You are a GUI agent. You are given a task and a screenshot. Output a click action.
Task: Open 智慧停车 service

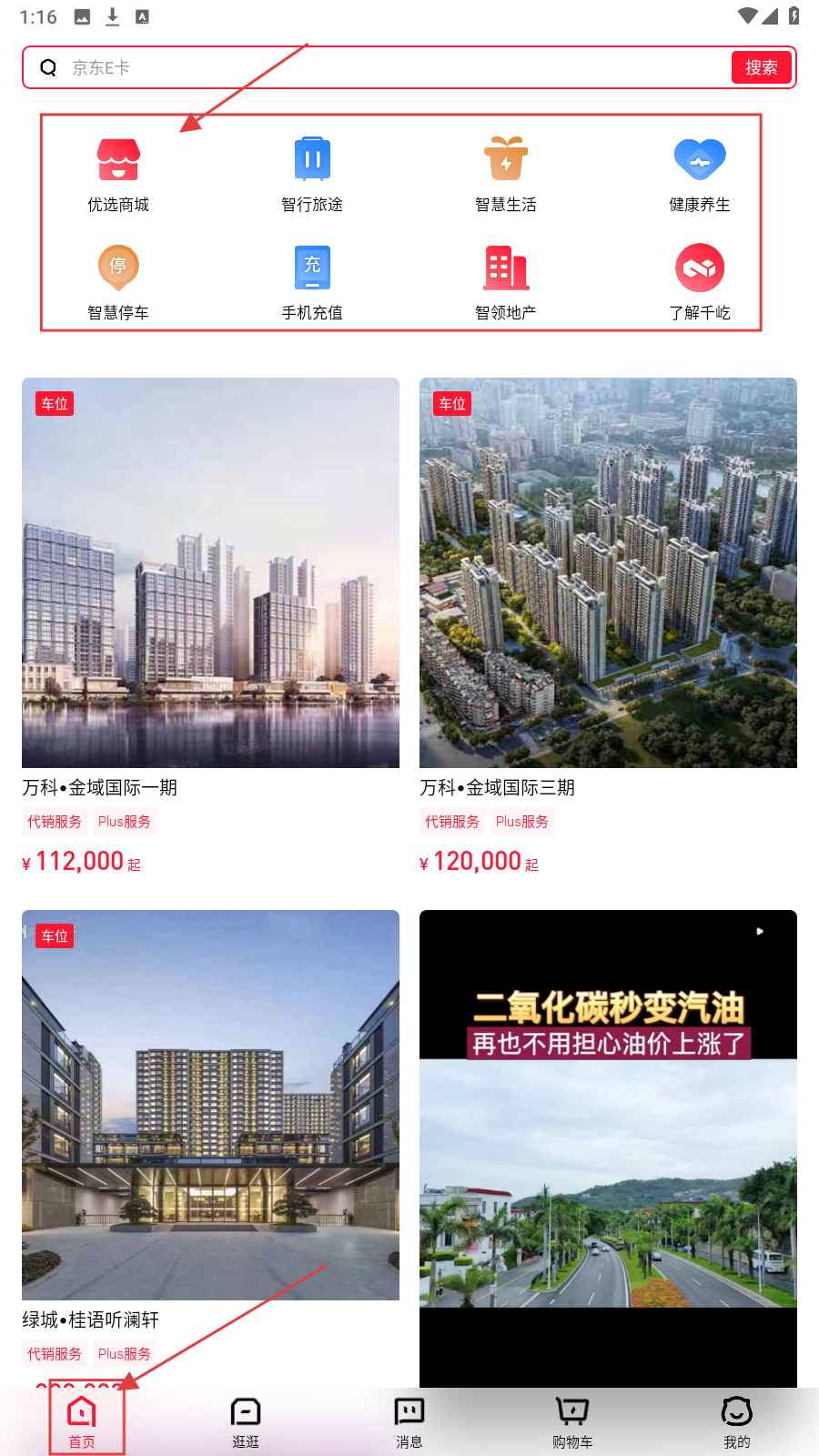click(x=118, y=283)
